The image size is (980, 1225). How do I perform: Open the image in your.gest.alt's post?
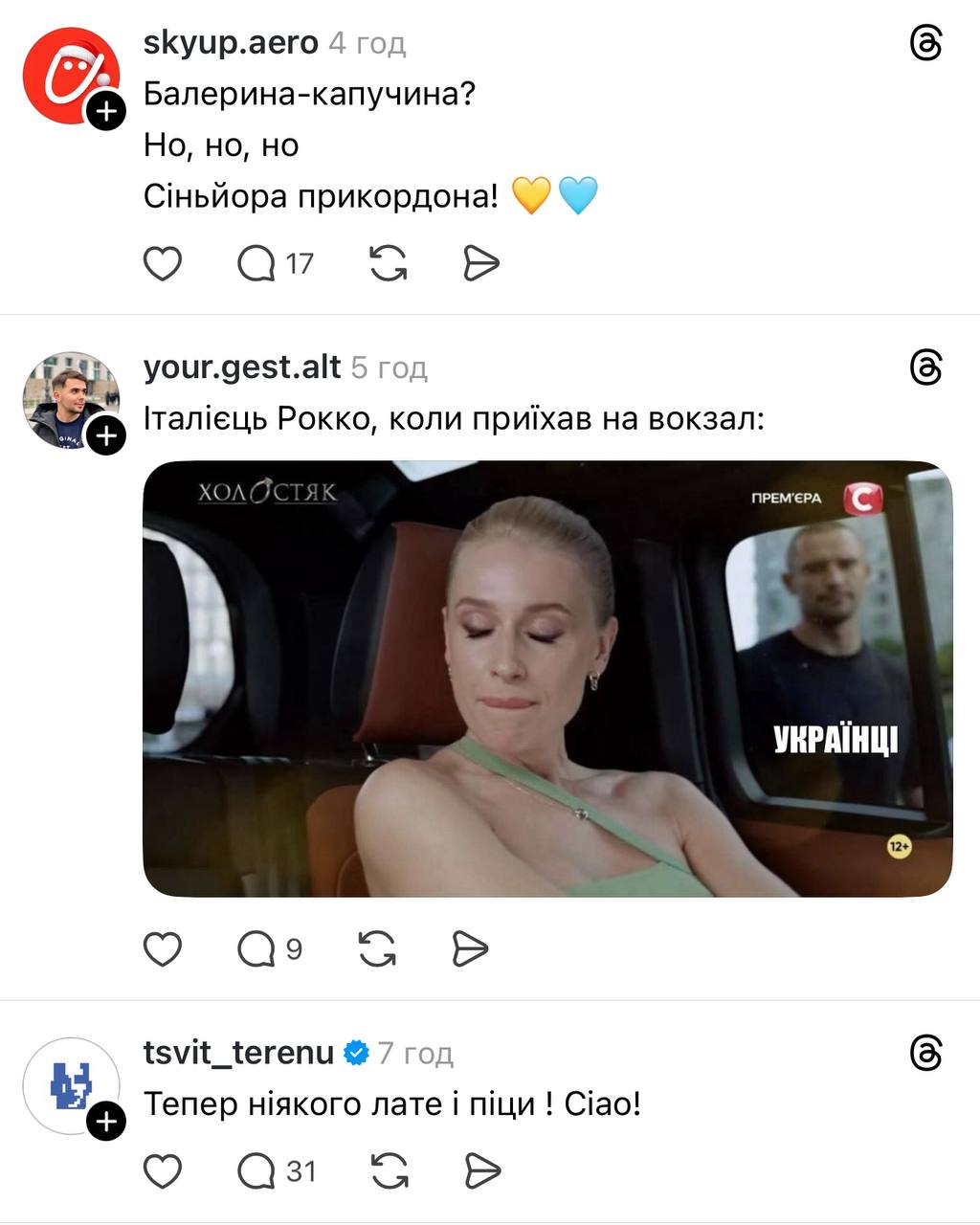point(547,679)
